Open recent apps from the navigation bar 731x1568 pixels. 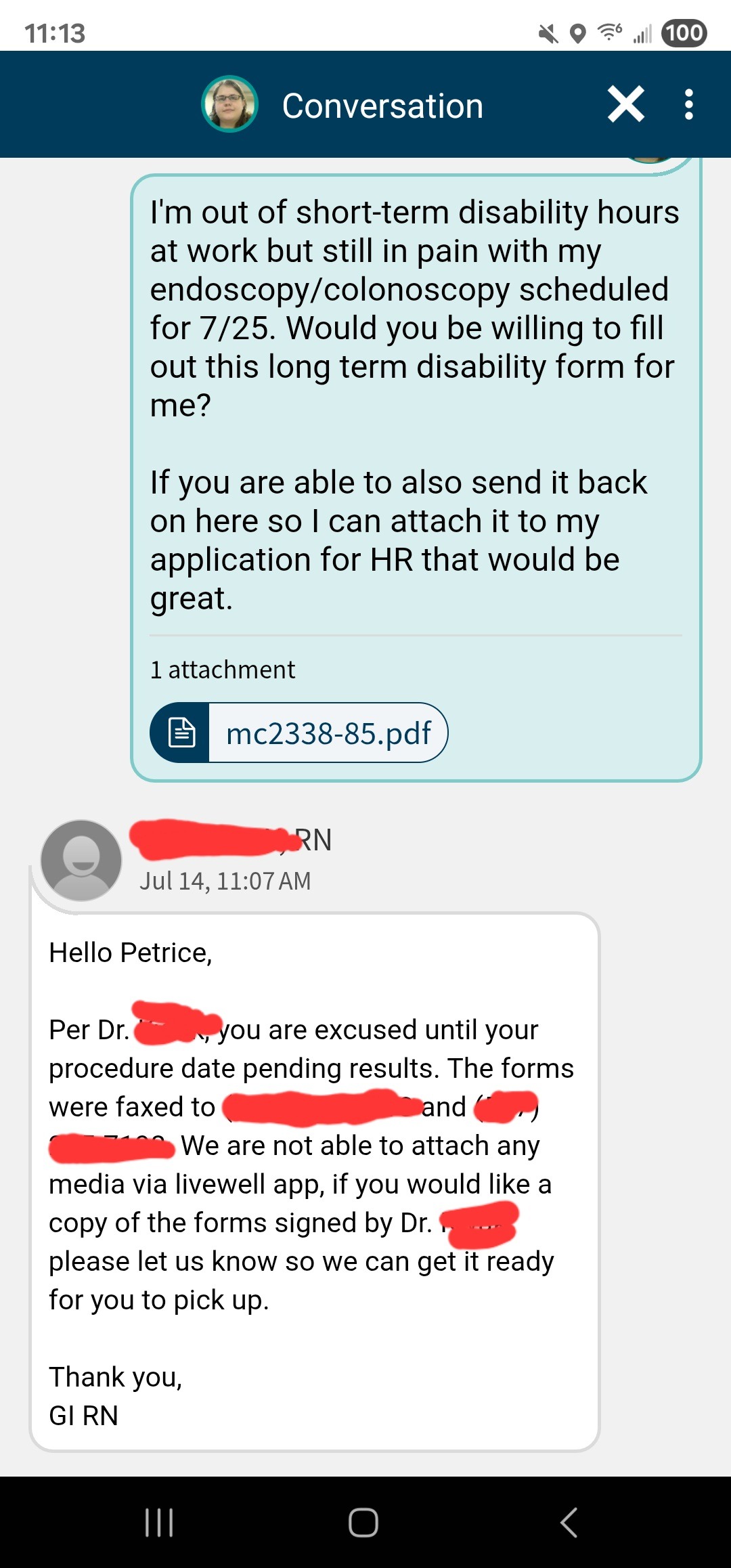pos(160,1522)
